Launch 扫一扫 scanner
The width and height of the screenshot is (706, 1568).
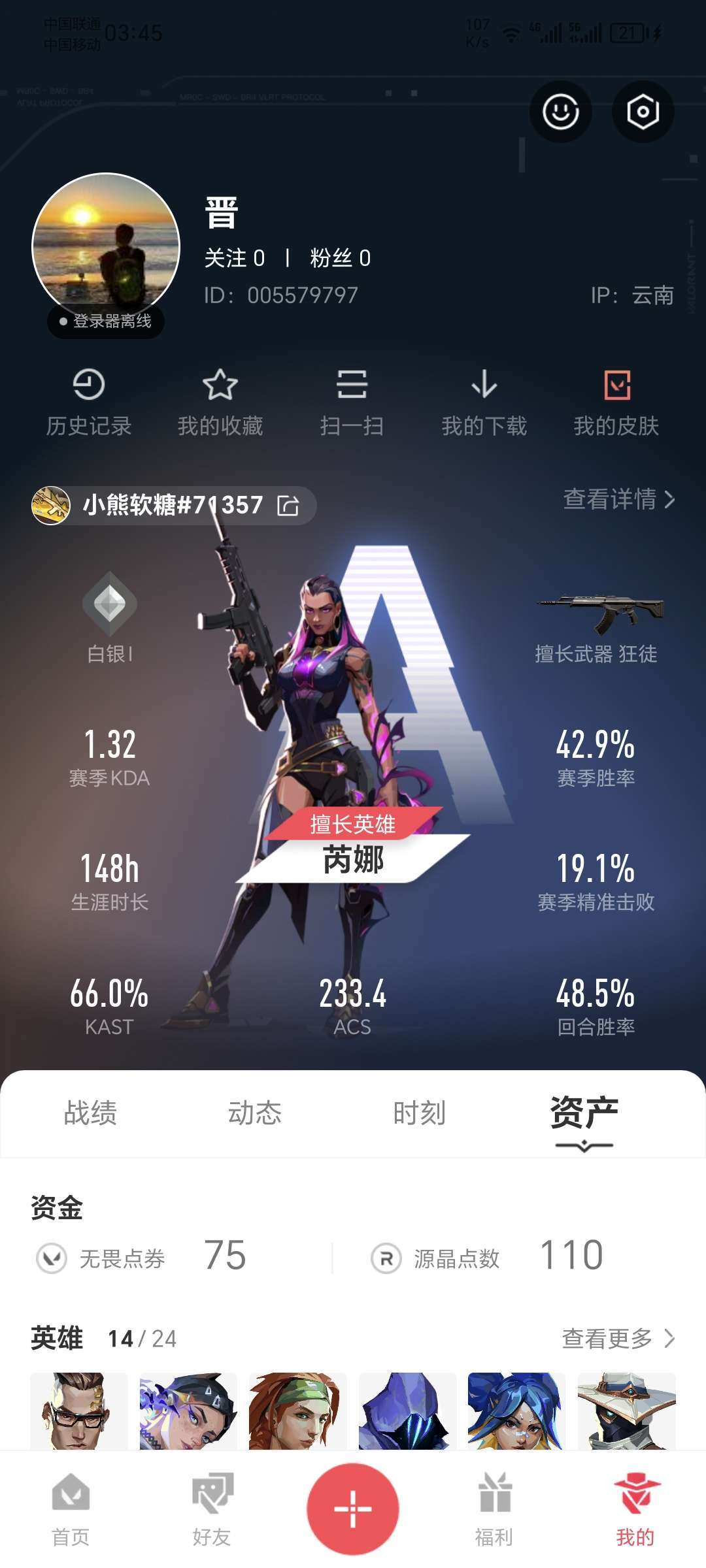coord(352,402)
